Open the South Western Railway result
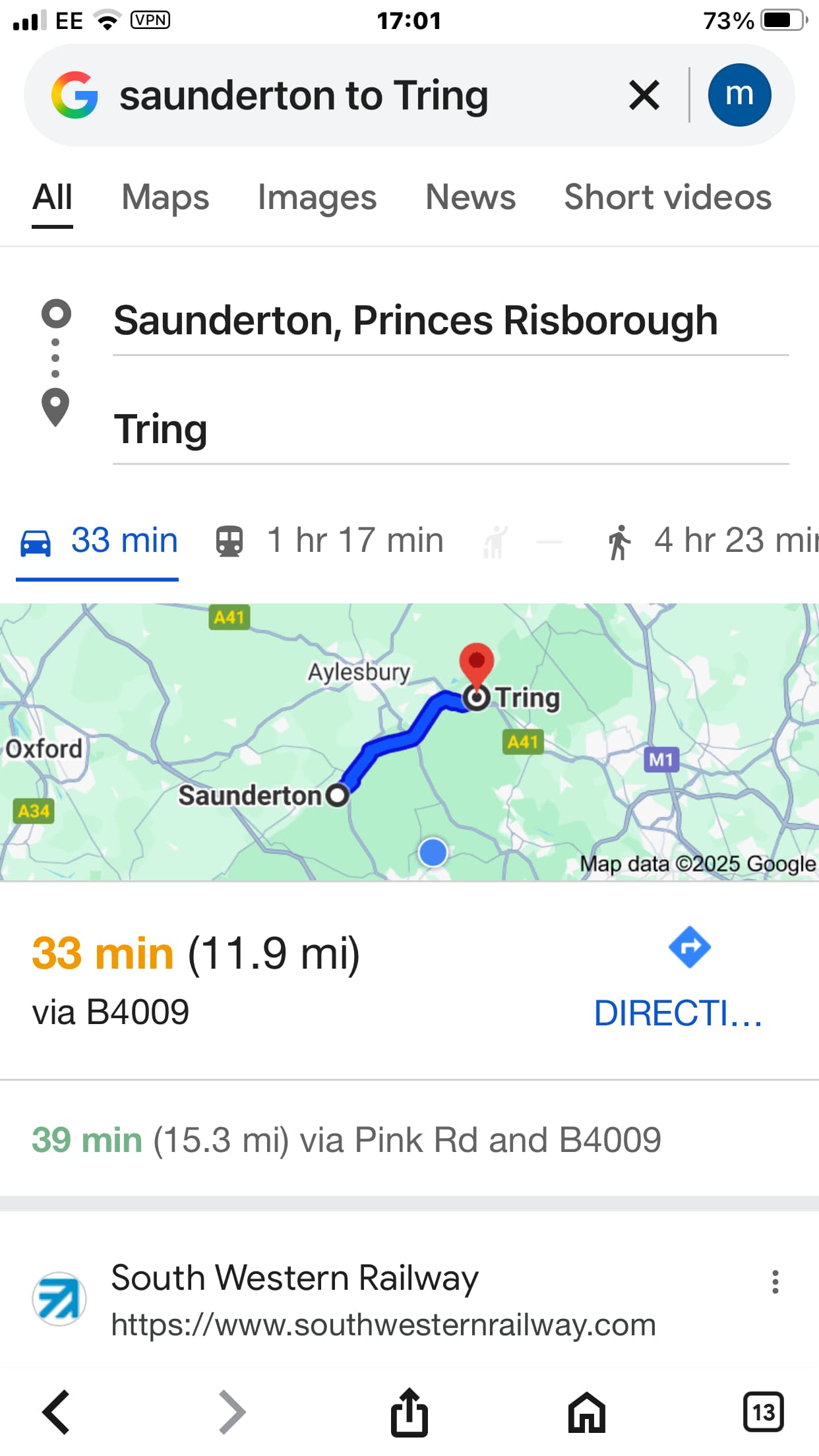 pyautogui.click(x=295, y=1278)
